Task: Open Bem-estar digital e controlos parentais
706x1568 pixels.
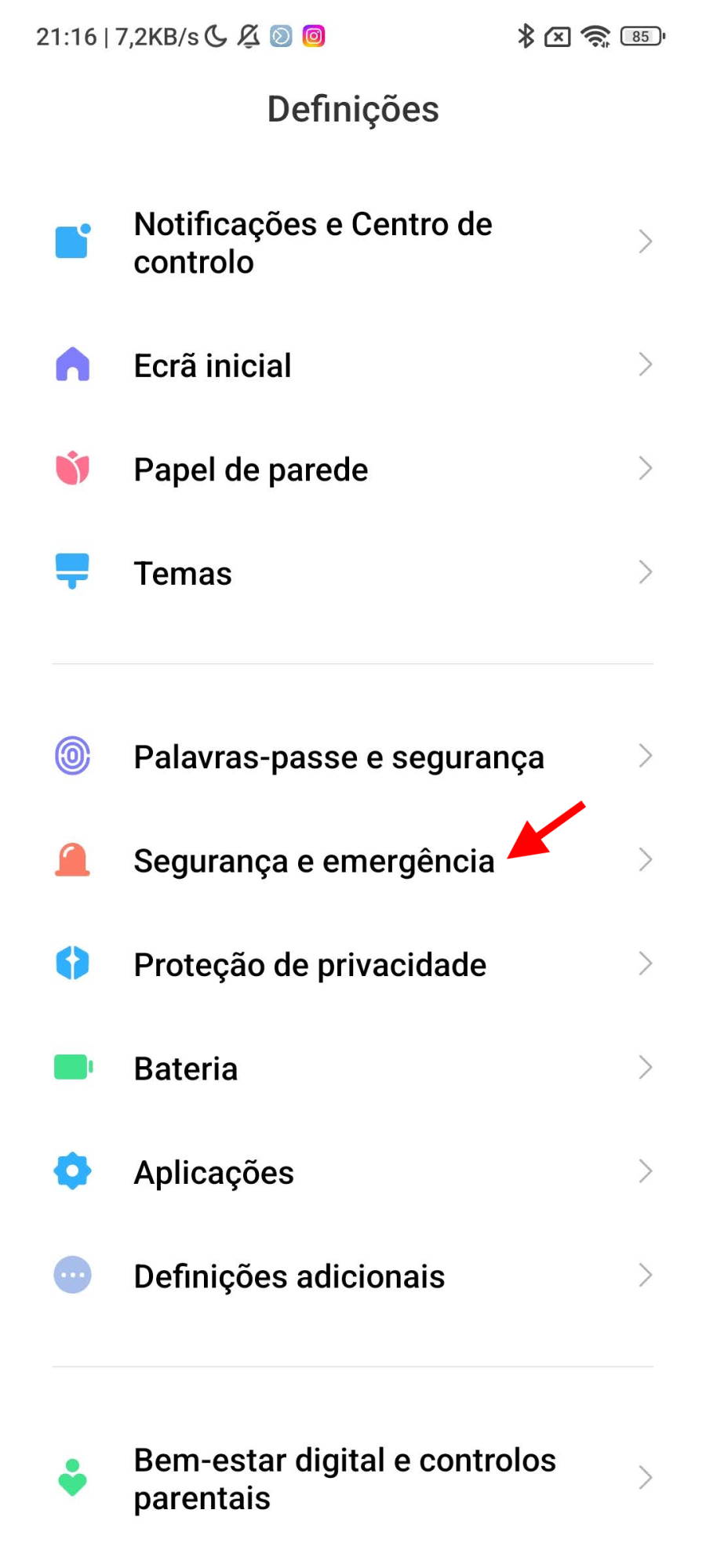Action: pyautogui.click(x=353, y=1479)
